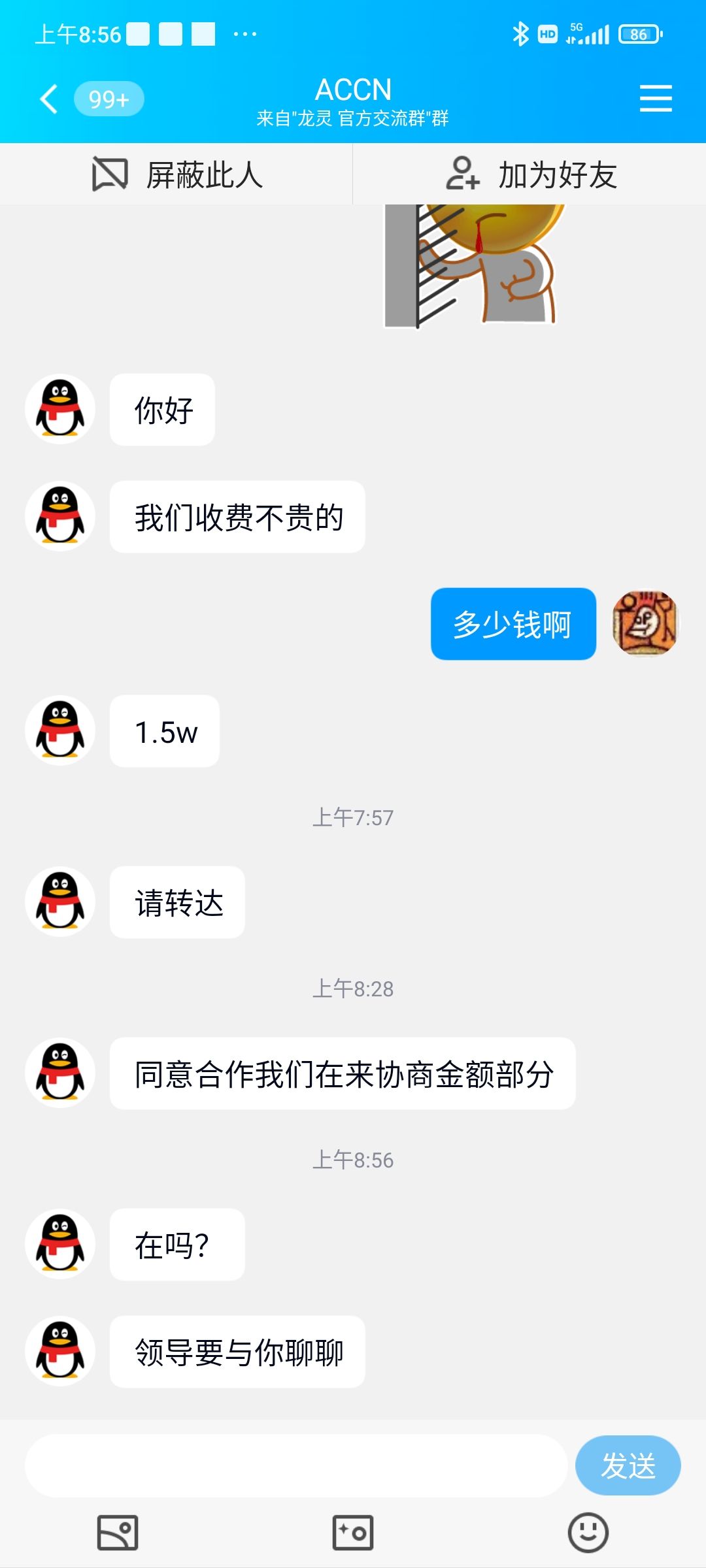Tap the back arrow to exit chat

[x=47, y=98]
